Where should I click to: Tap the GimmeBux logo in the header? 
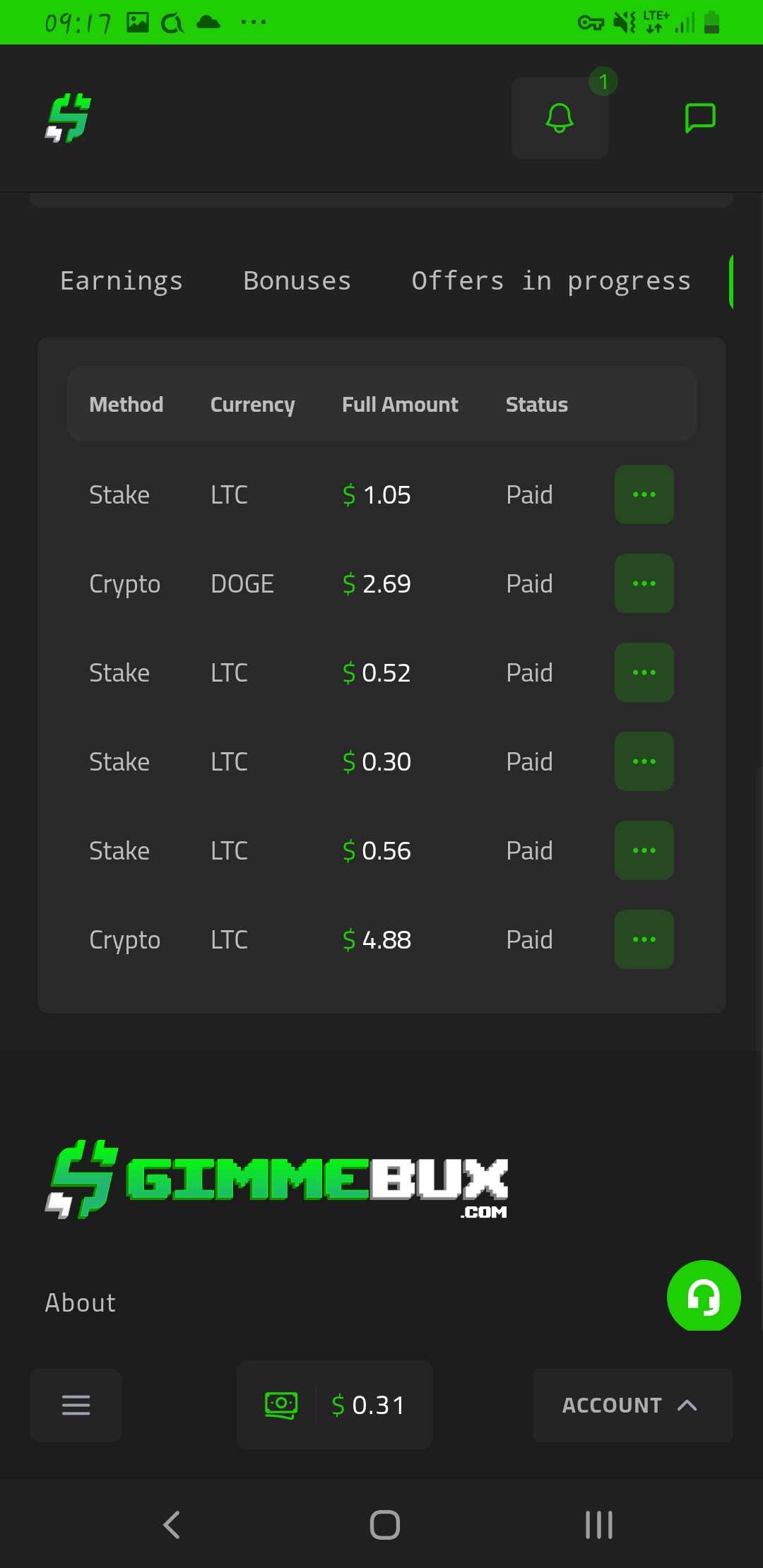(69, 118)
